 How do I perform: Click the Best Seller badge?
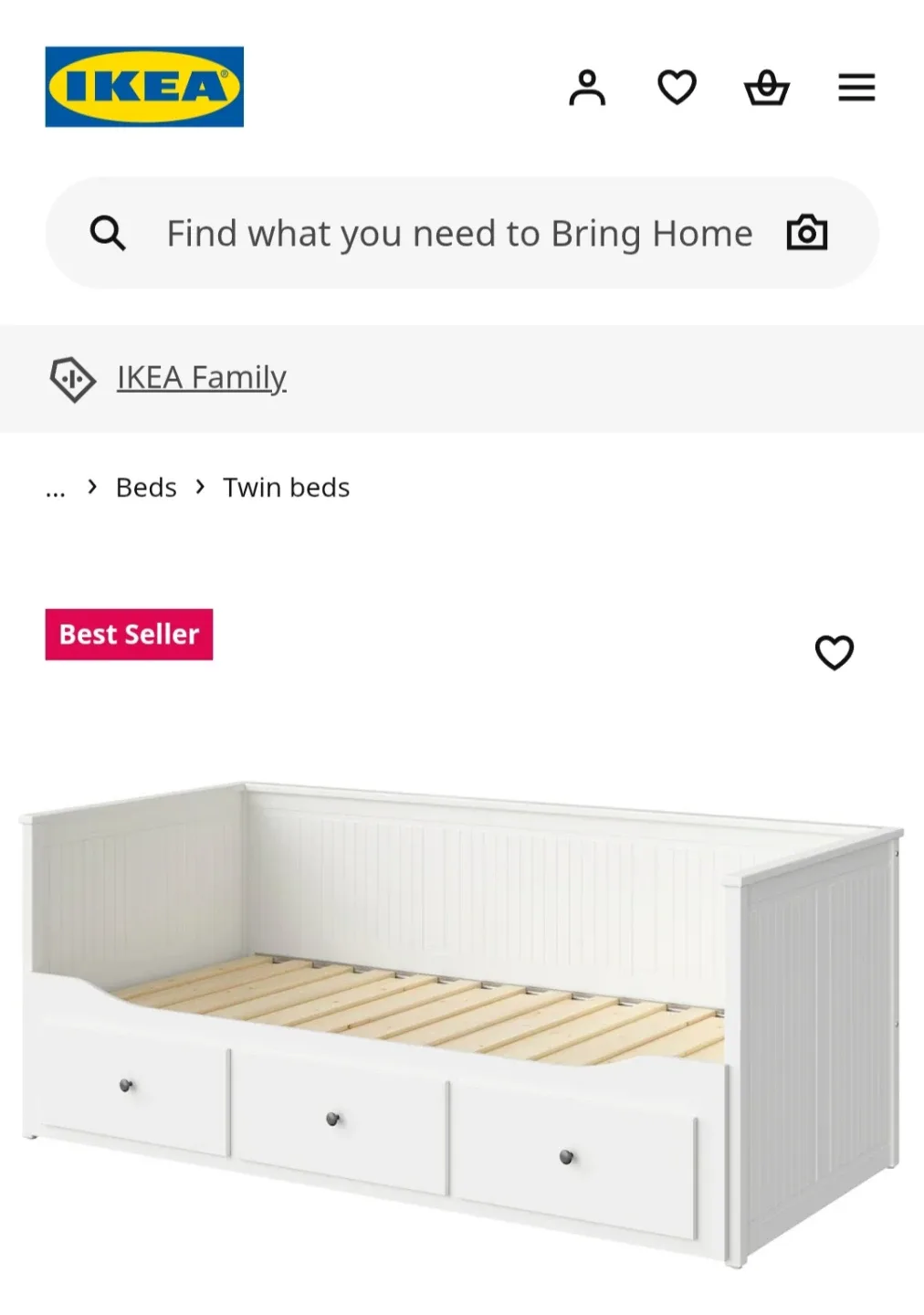129,634
